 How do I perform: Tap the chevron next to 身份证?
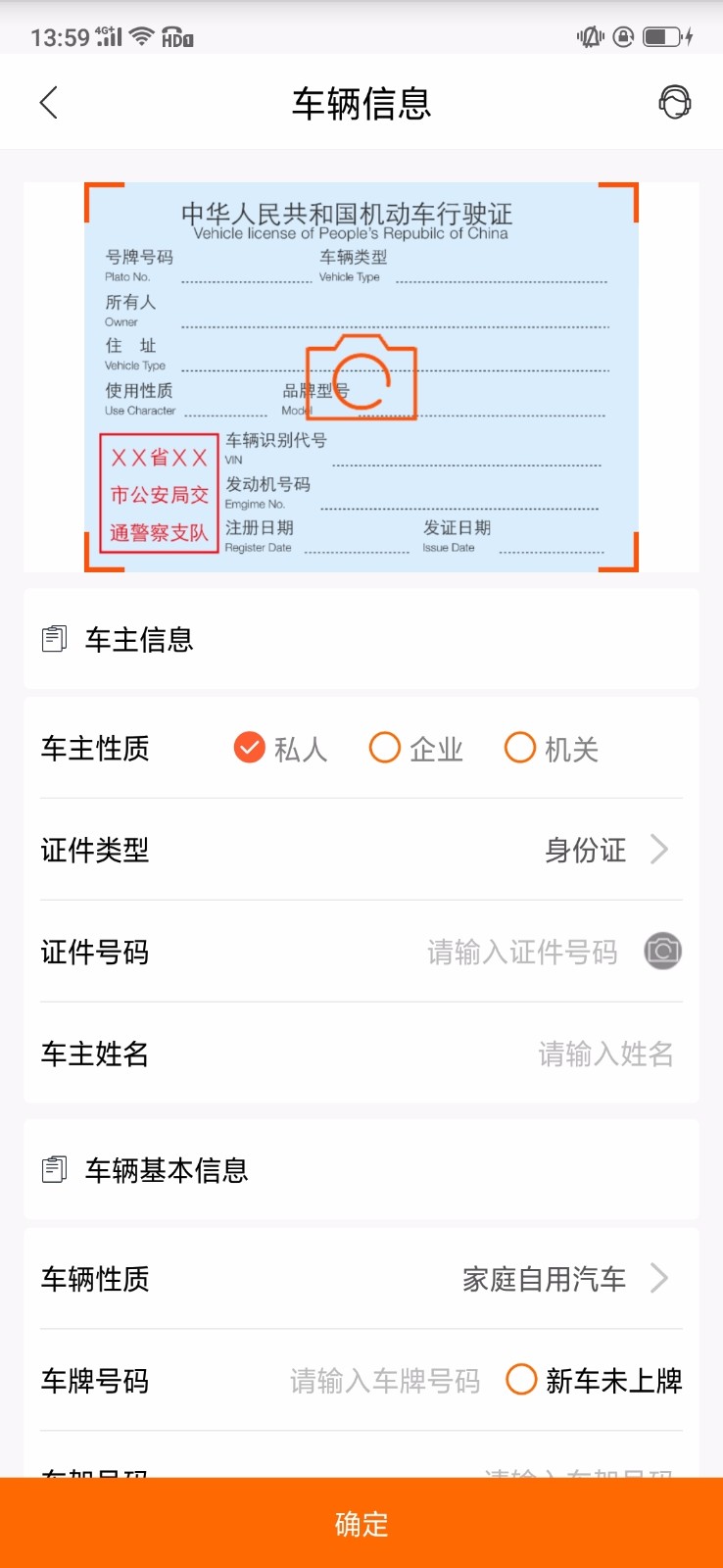(x=660, y=850)
